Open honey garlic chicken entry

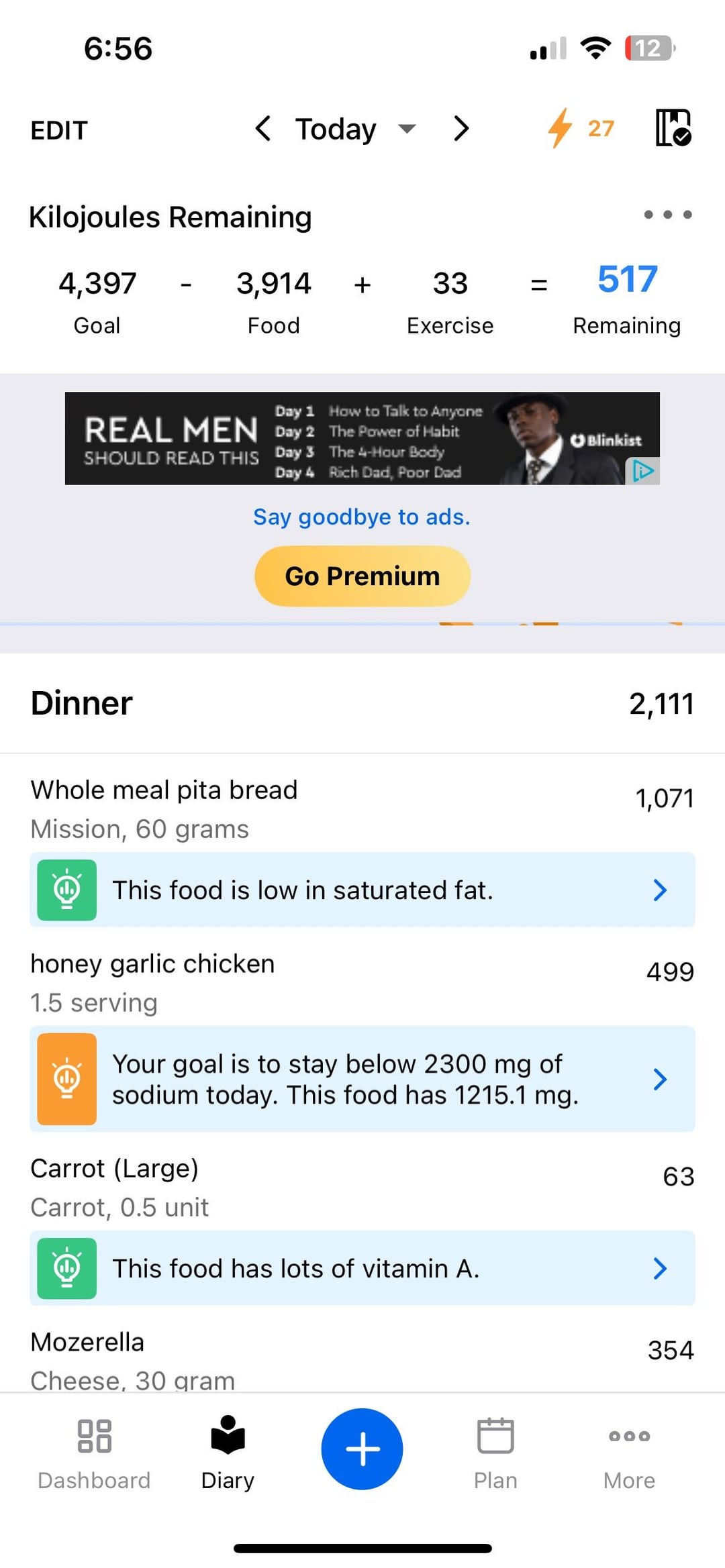[x=269, y=982]
